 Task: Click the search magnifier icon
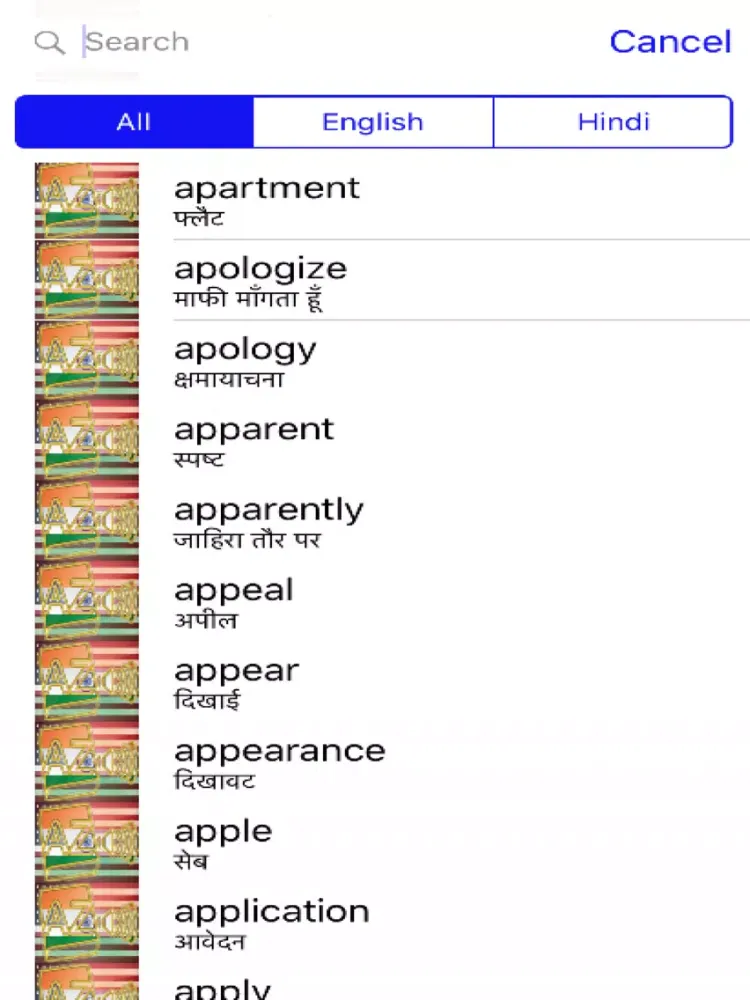pyautogui.click(x=49, y=42)
